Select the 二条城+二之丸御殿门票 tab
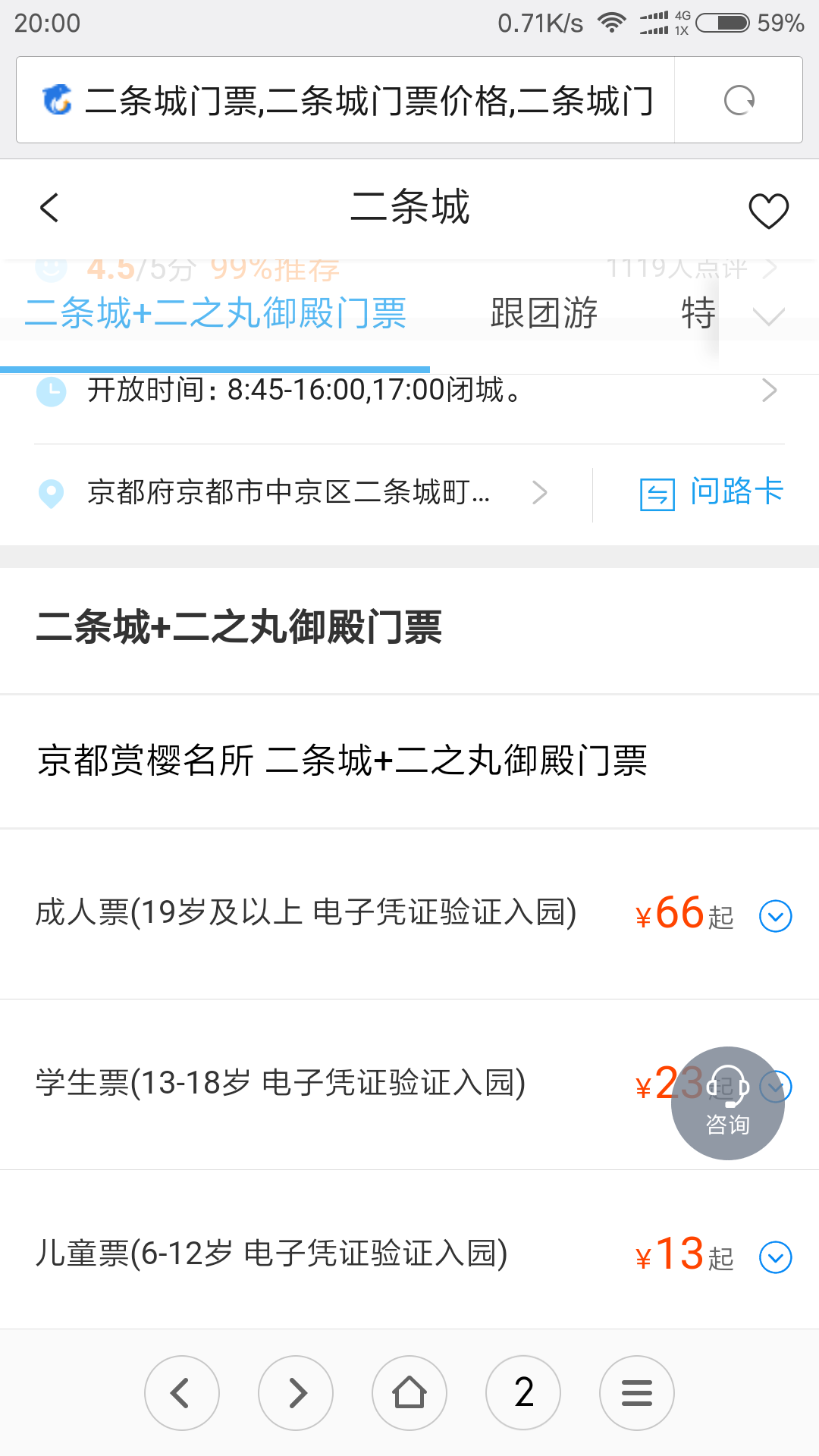 click(215, 313)
